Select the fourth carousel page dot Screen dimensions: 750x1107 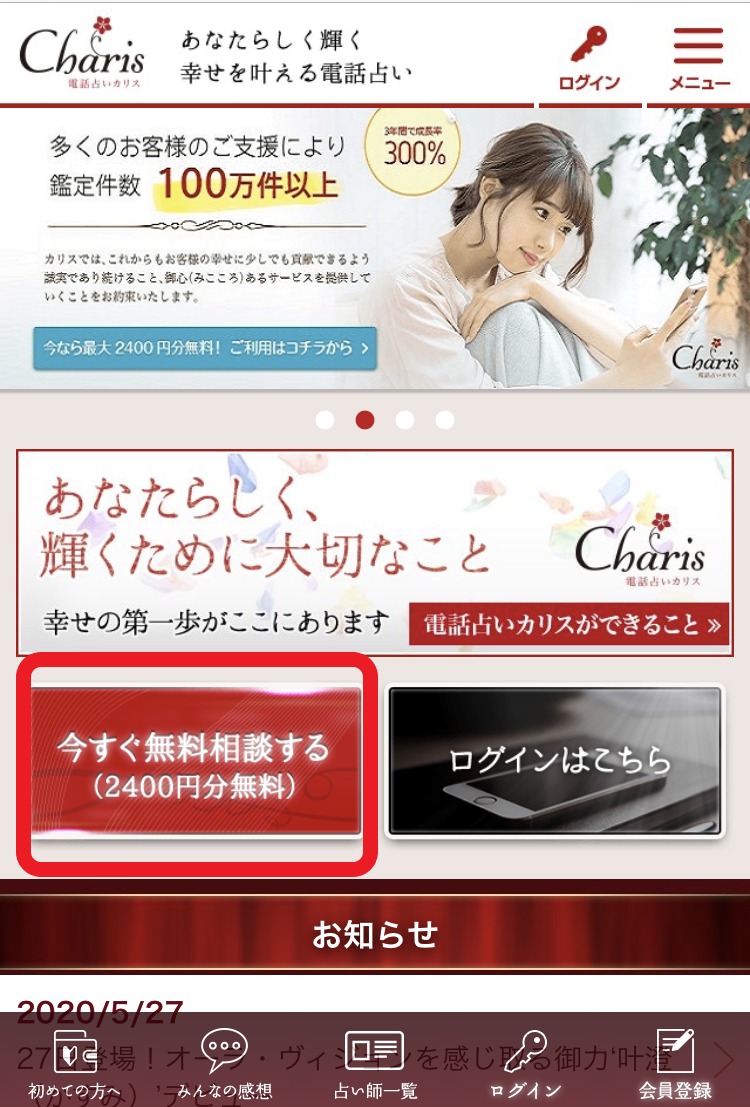click(445, 420)
